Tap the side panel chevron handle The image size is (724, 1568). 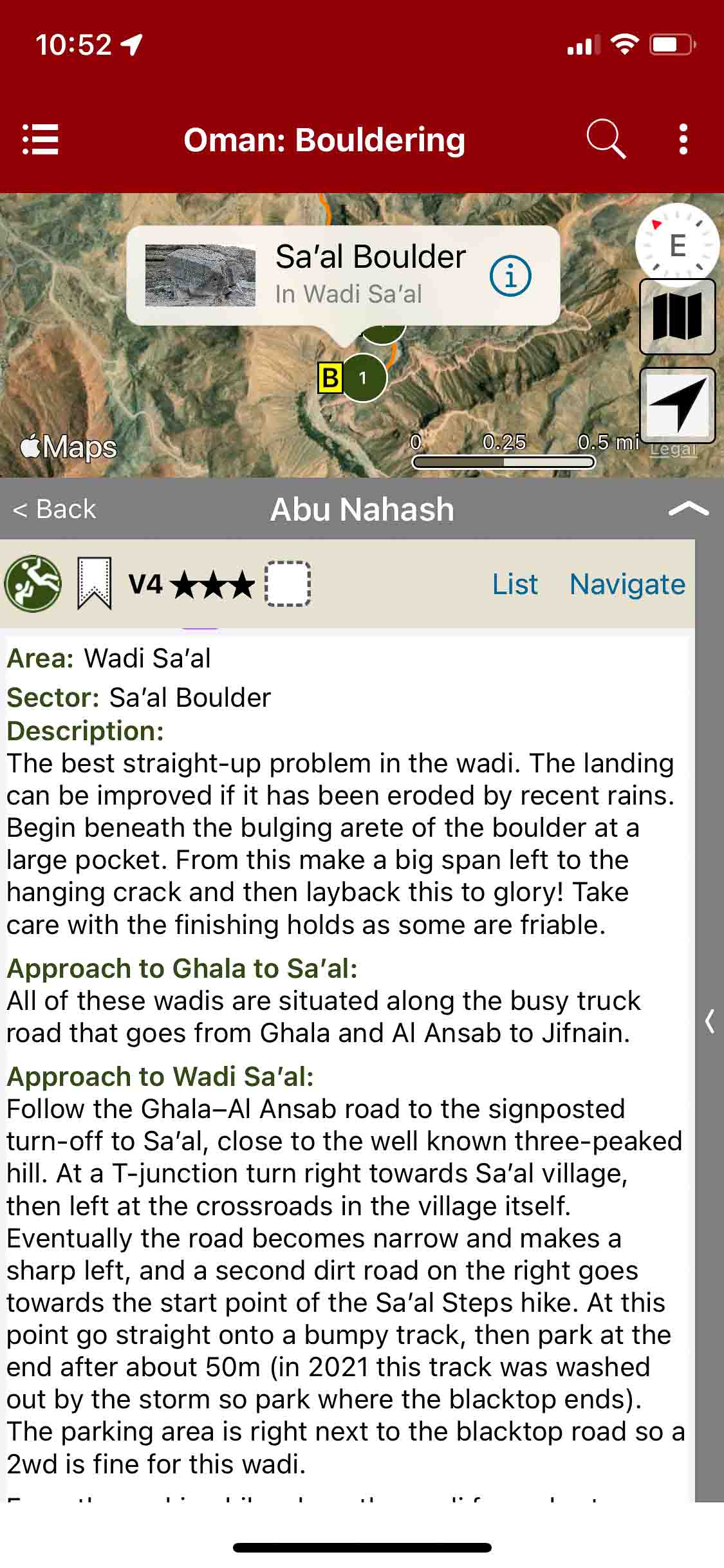click(709, 1022)
